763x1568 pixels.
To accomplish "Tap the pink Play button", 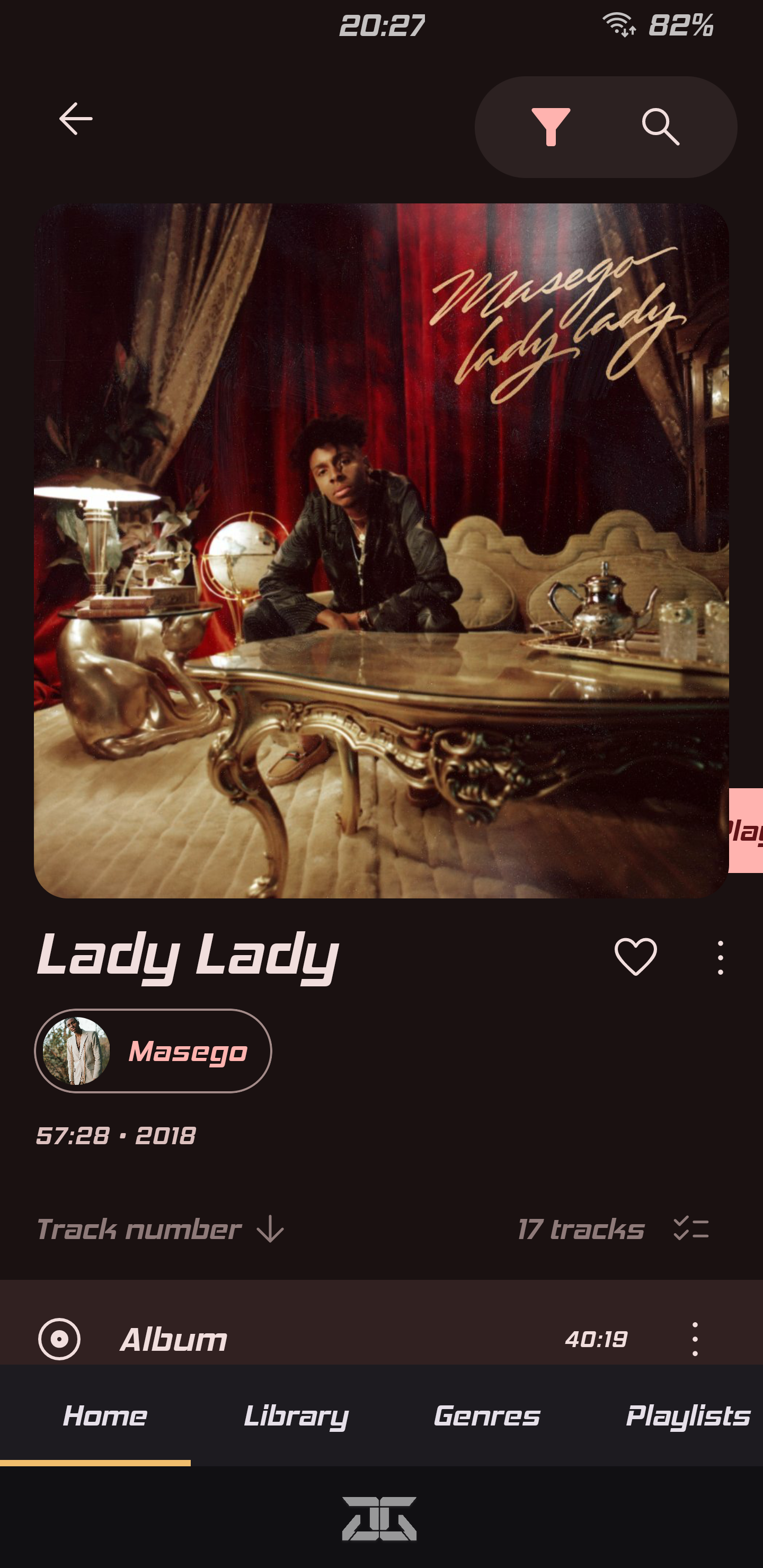I will tap(746, 830).
